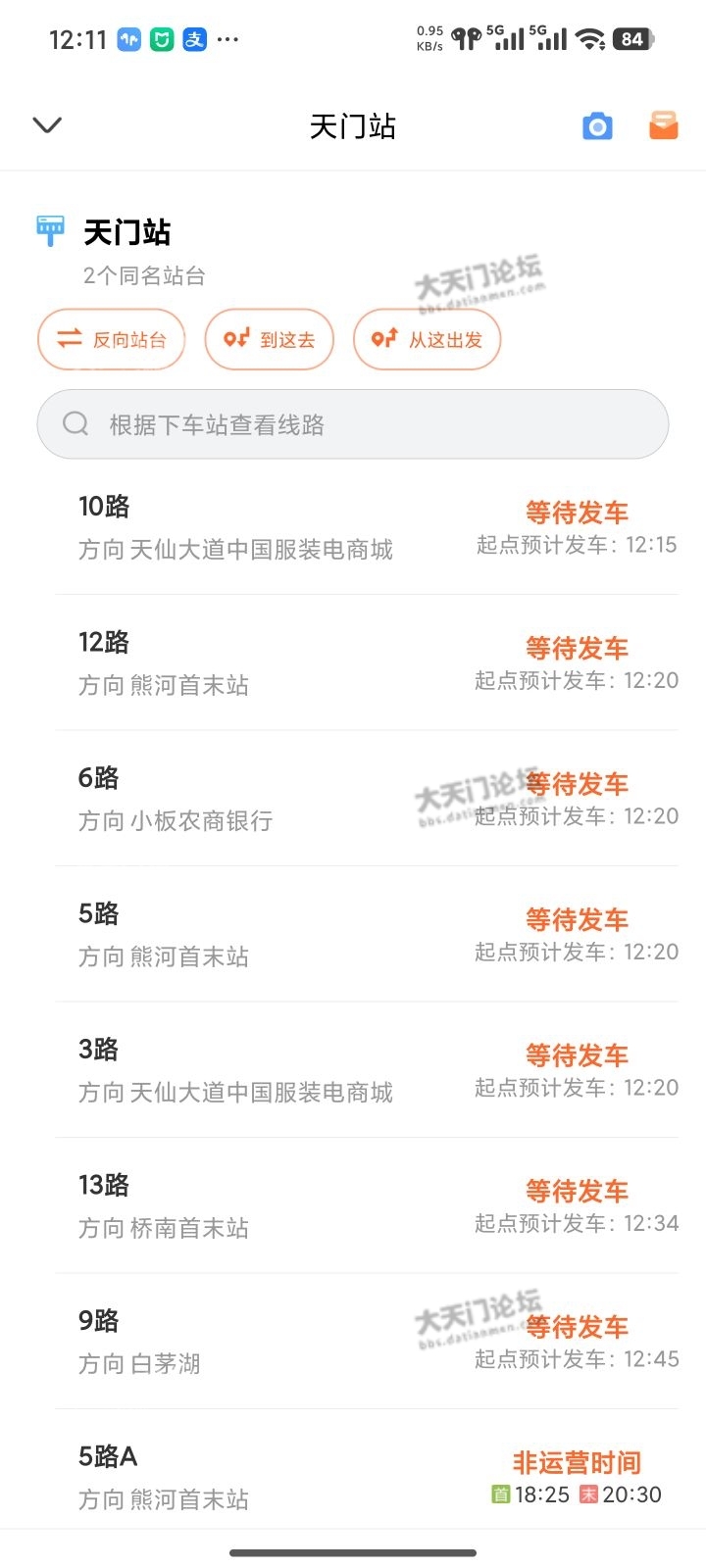Tap the 根据下车站查看线路 search field
706x1568 pixels.
(x=353, y=424)
